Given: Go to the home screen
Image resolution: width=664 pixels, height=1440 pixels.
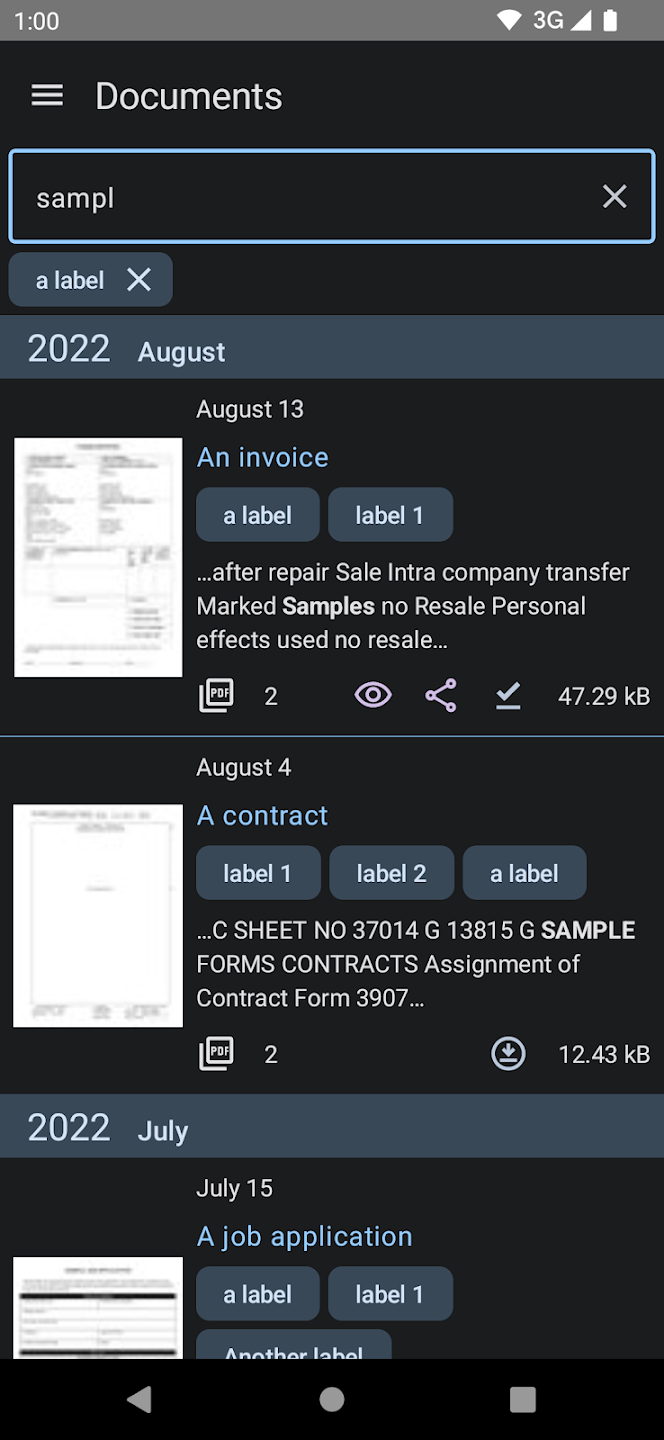Looking at the screenshot, I should point(332,1399).
